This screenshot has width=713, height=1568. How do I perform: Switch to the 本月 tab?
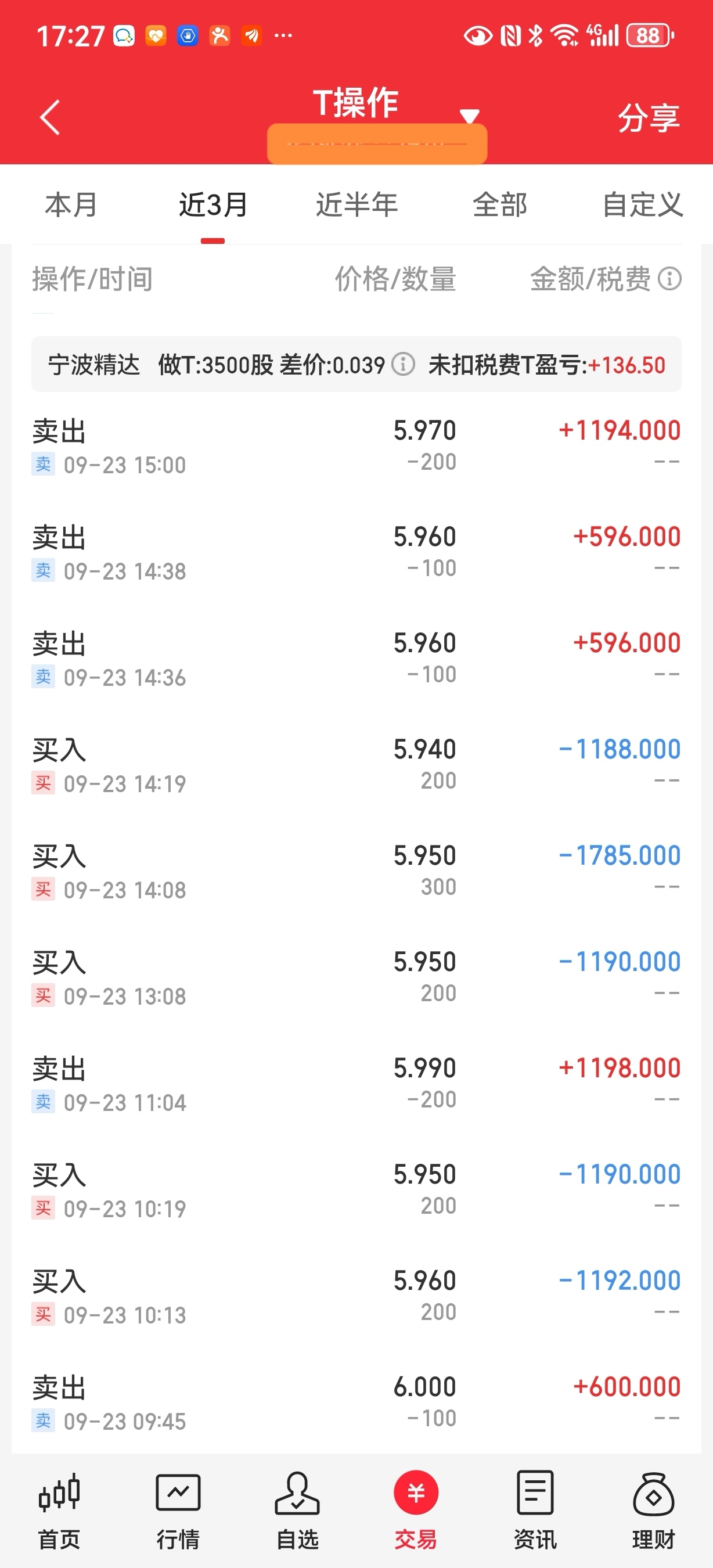tap(71, 204)
